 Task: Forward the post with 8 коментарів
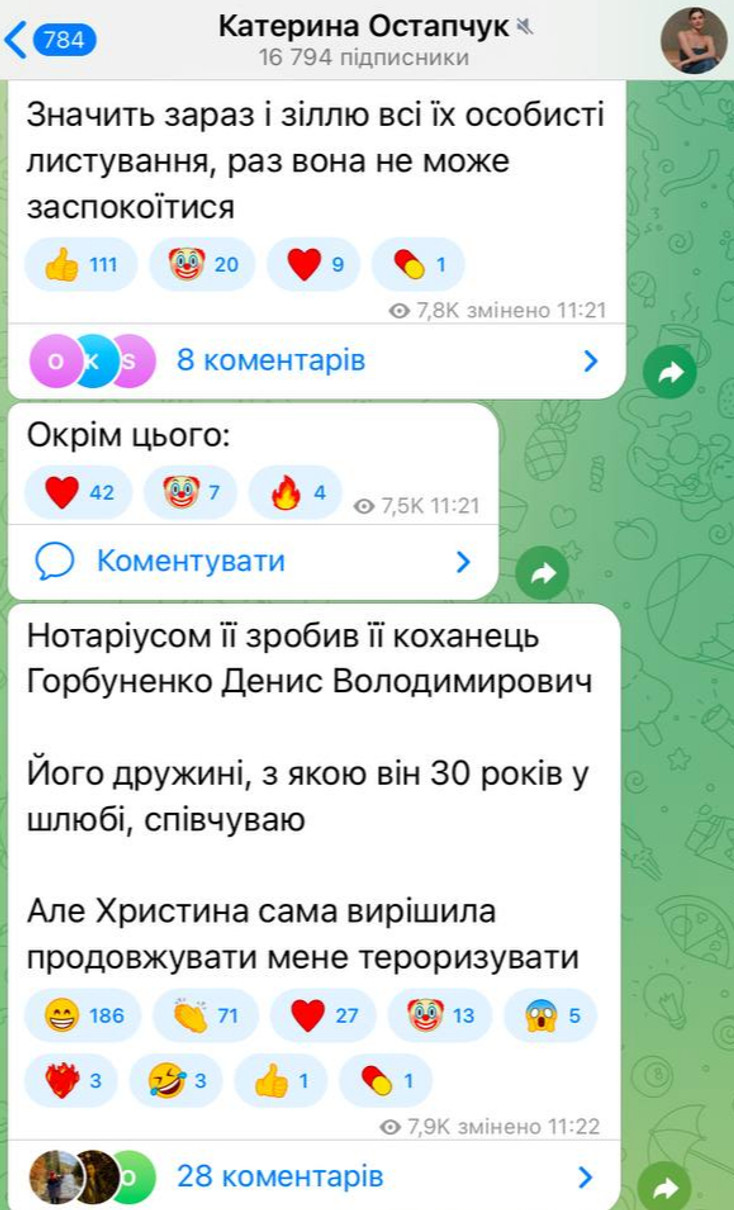pyautogui.click(x=669, y=373)
